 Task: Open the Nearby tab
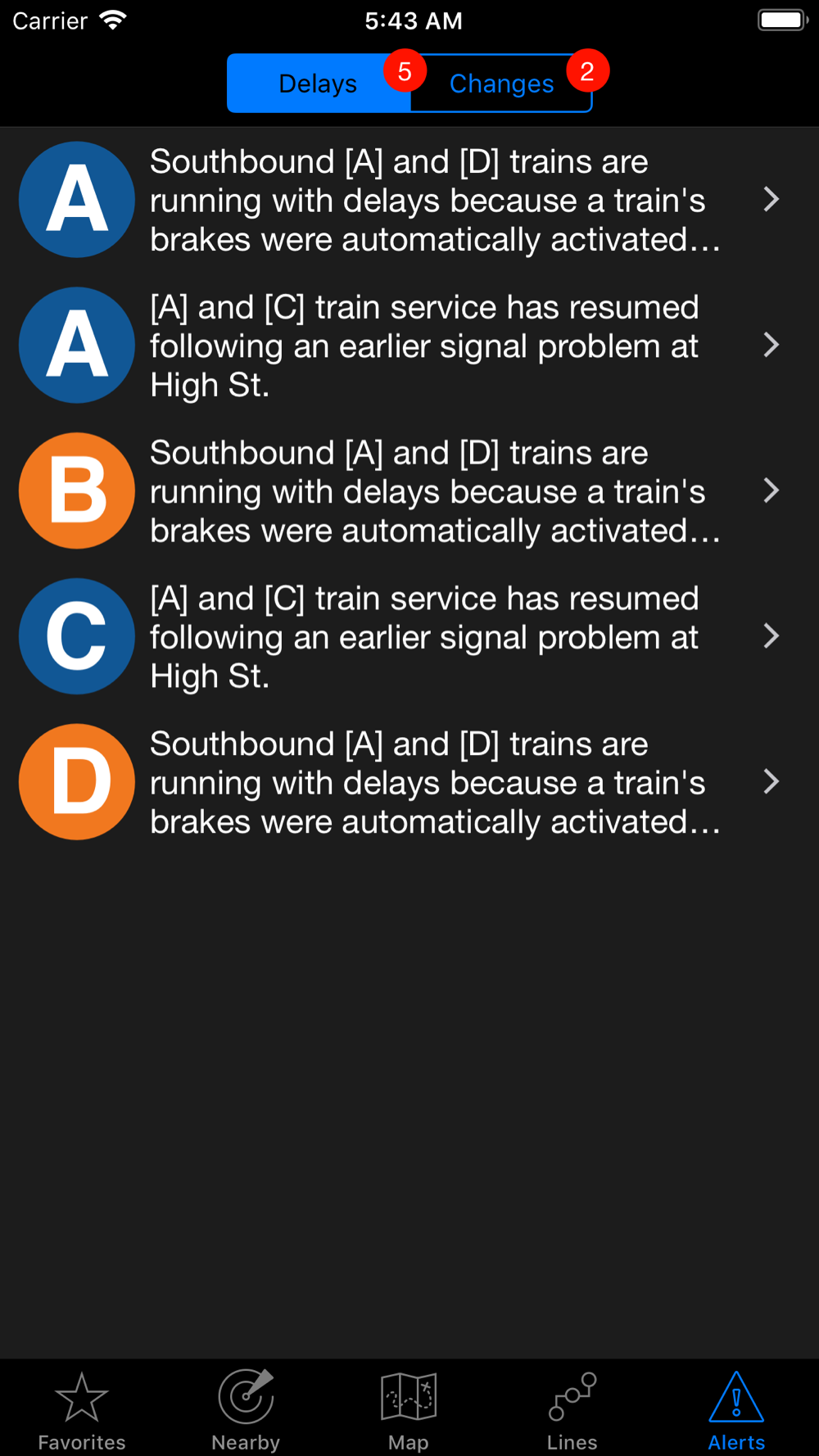246,1410
